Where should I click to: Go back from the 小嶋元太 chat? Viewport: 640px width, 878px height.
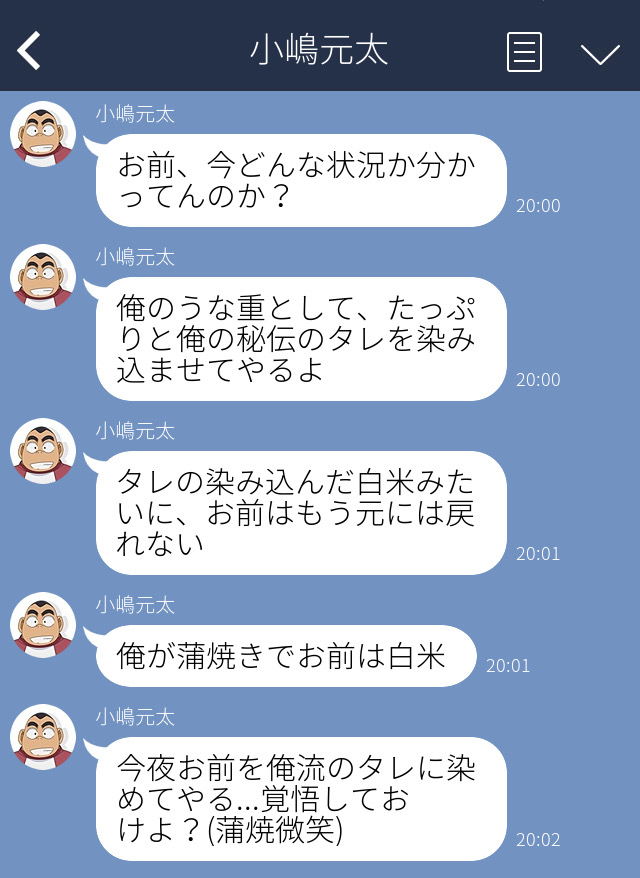30,50
